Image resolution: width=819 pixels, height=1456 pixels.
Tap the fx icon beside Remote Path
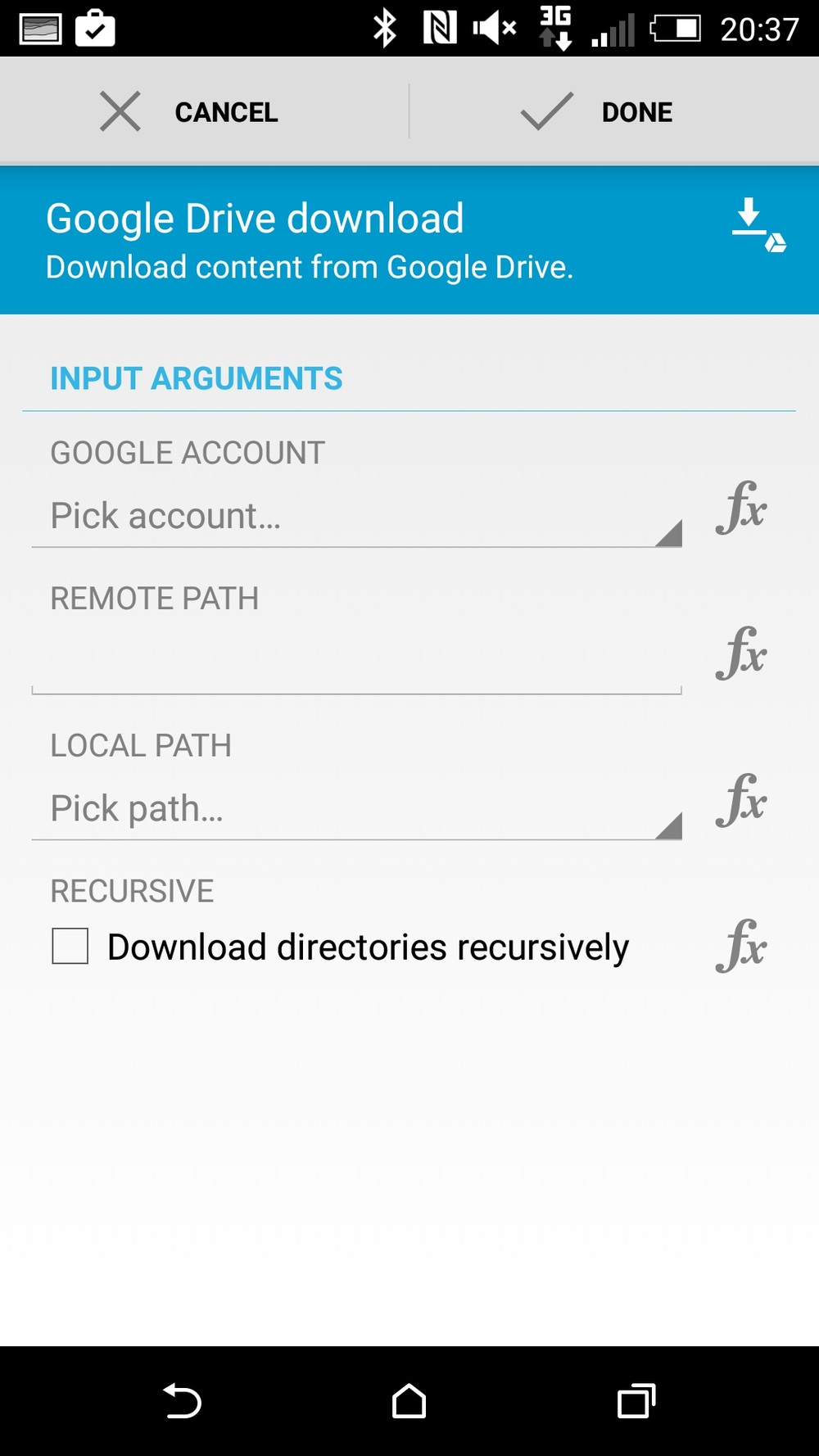point(741,654)
